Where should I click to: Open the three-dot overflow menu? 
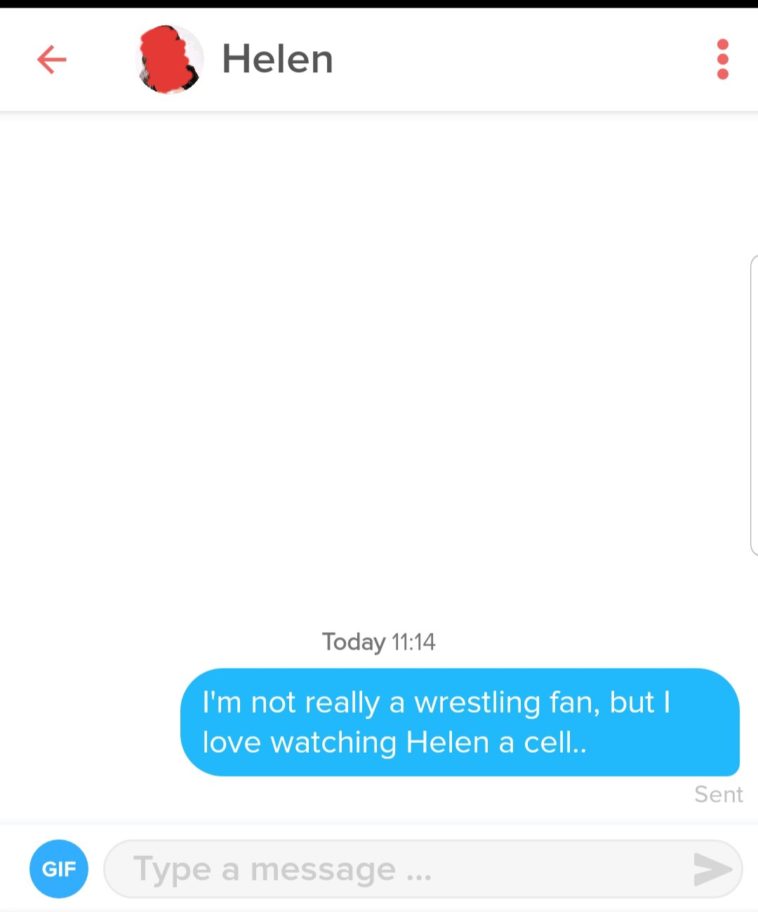tap(722, 60)
